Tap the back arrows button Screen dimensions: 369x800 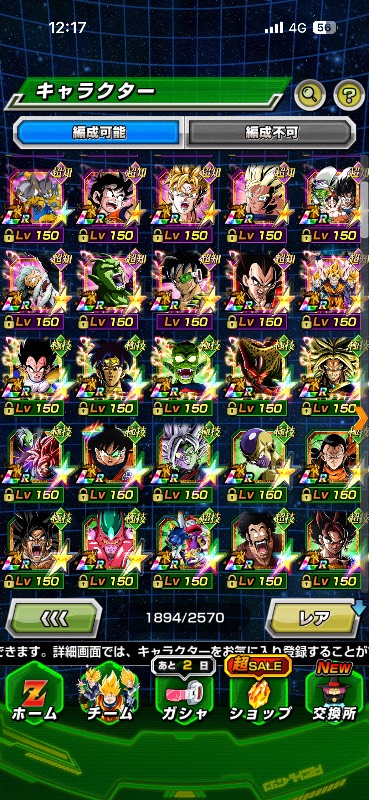coord(54,618)
